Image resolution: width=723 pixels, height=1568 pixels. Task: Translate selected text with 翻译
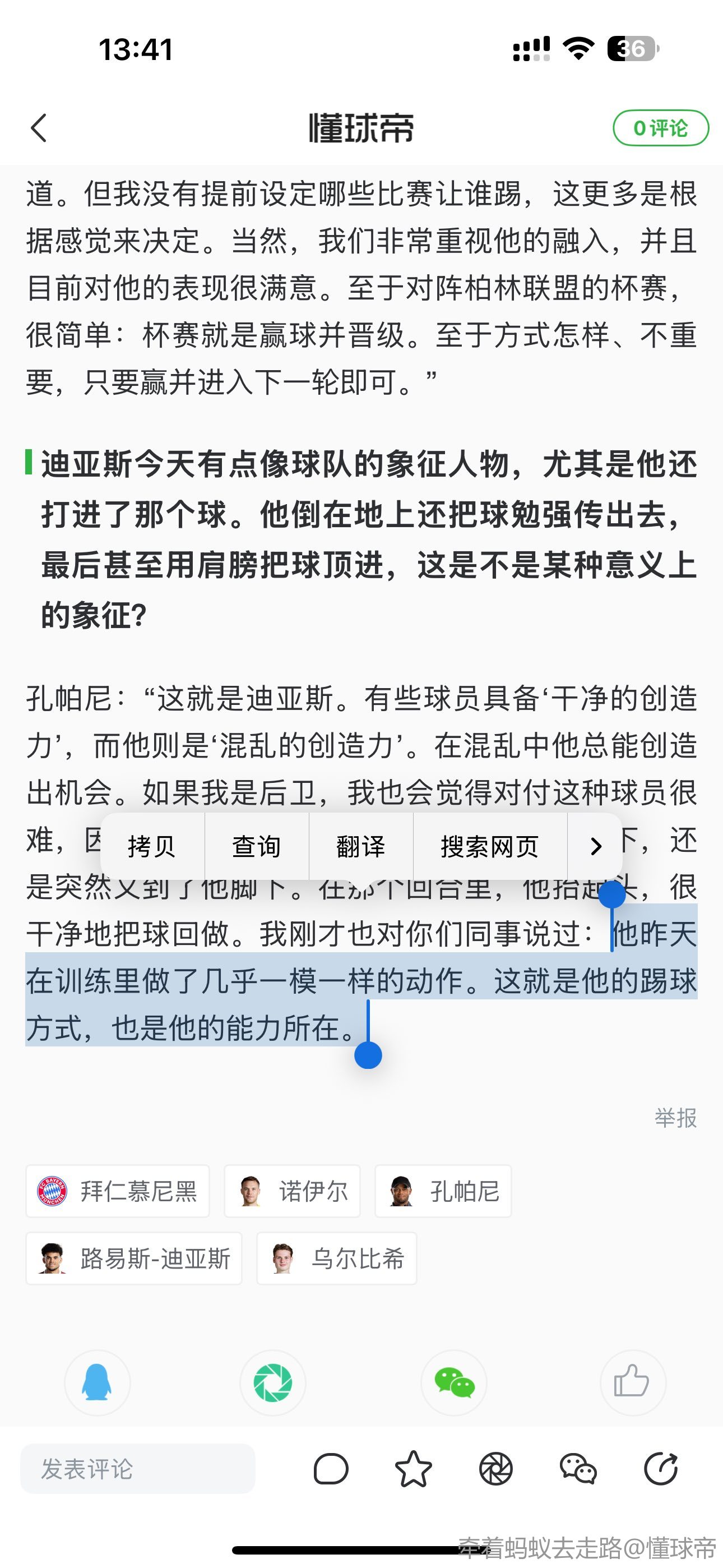361,846
